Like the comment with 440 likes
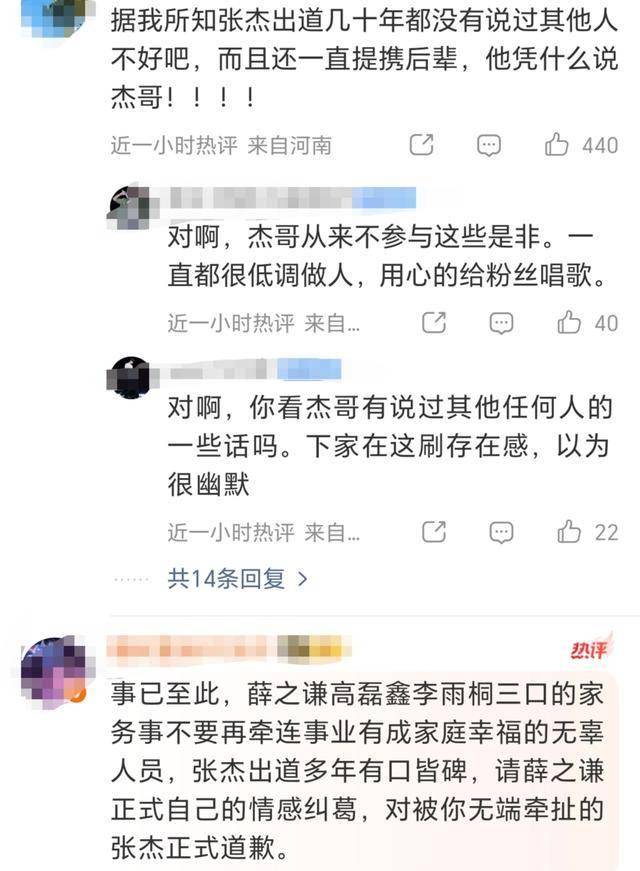640x871 pixels. pyautogui.click(x=557, y=145)
